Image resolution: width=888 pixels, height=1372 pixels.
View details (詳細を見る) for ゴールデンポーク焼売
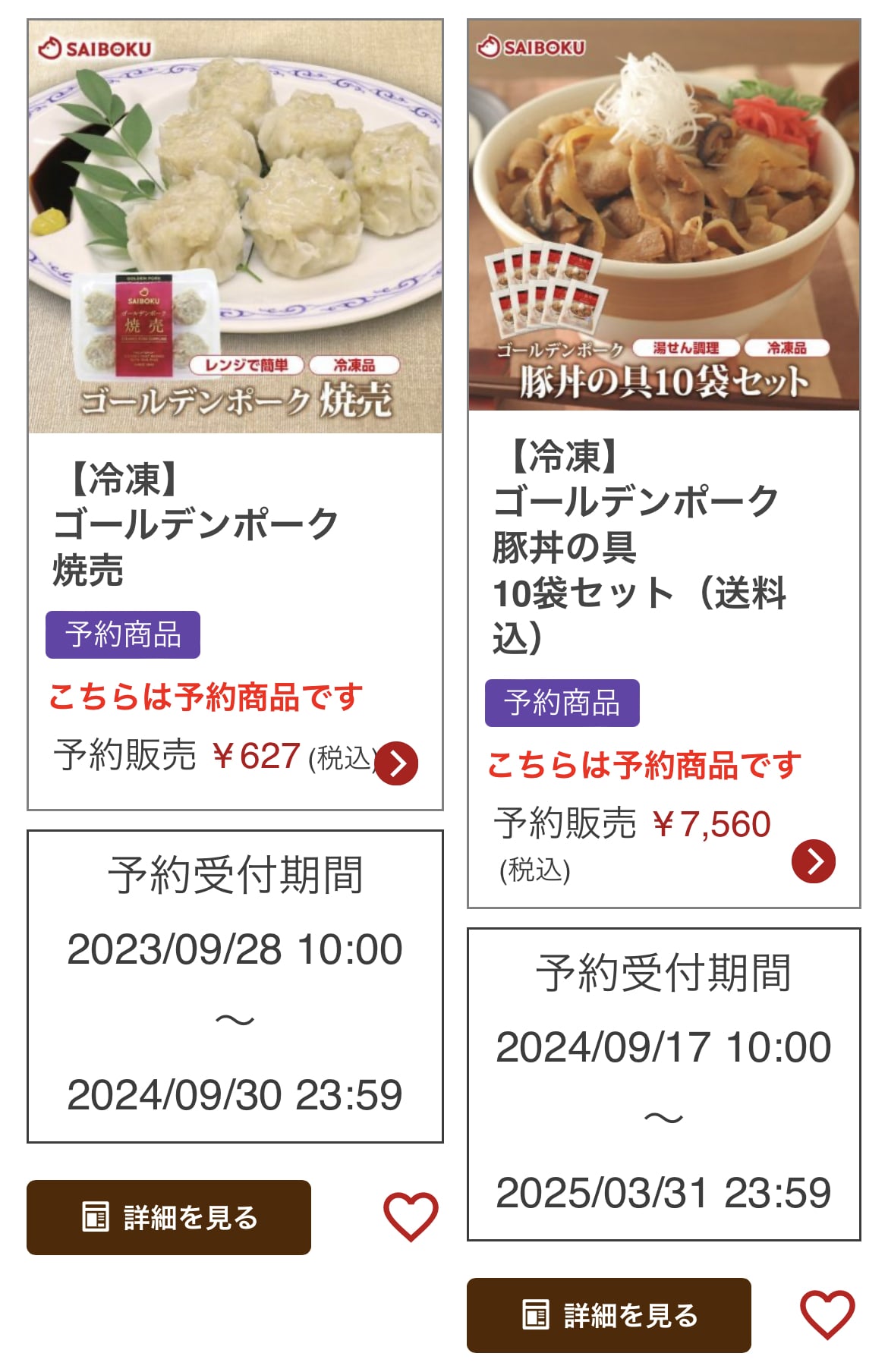(168, 1217)
